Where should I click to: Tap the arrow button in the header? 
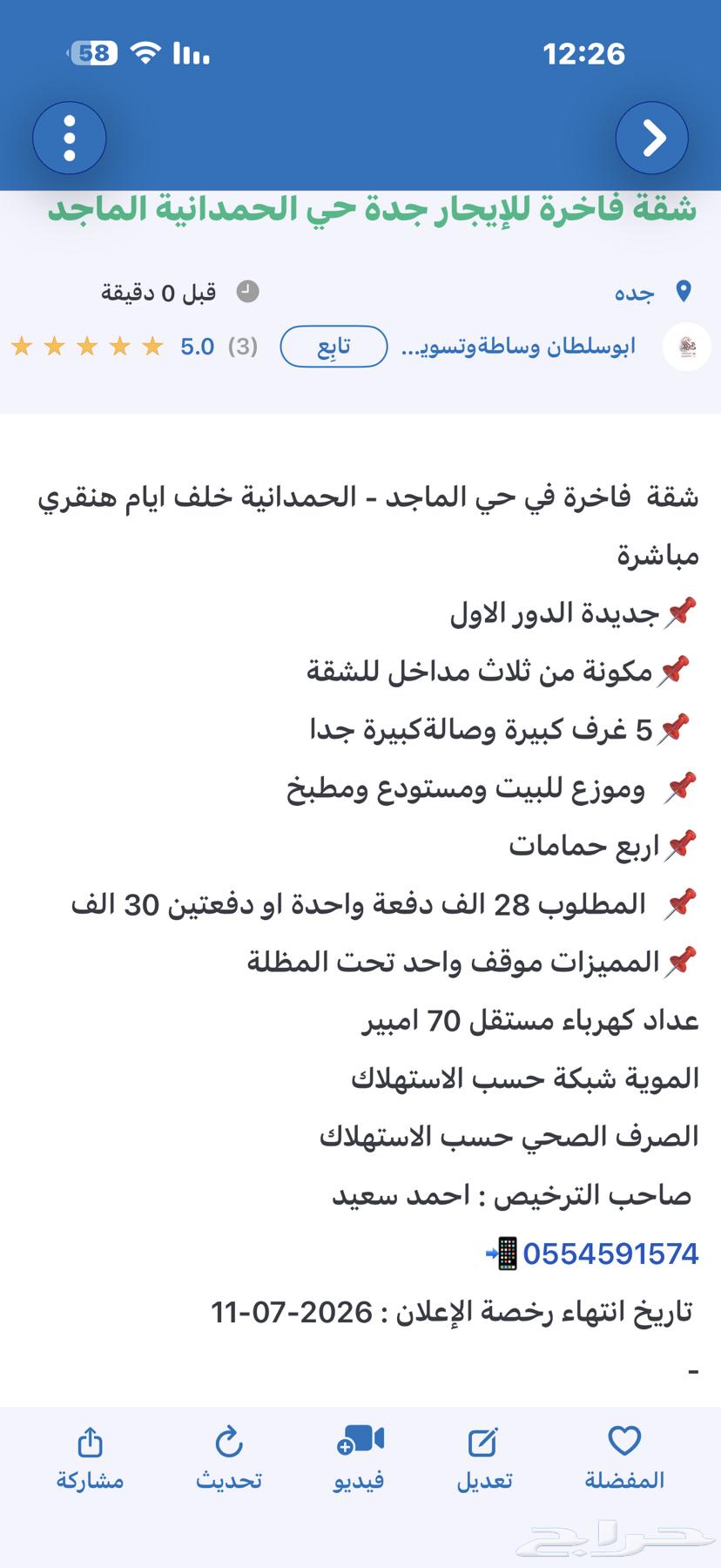652,138
